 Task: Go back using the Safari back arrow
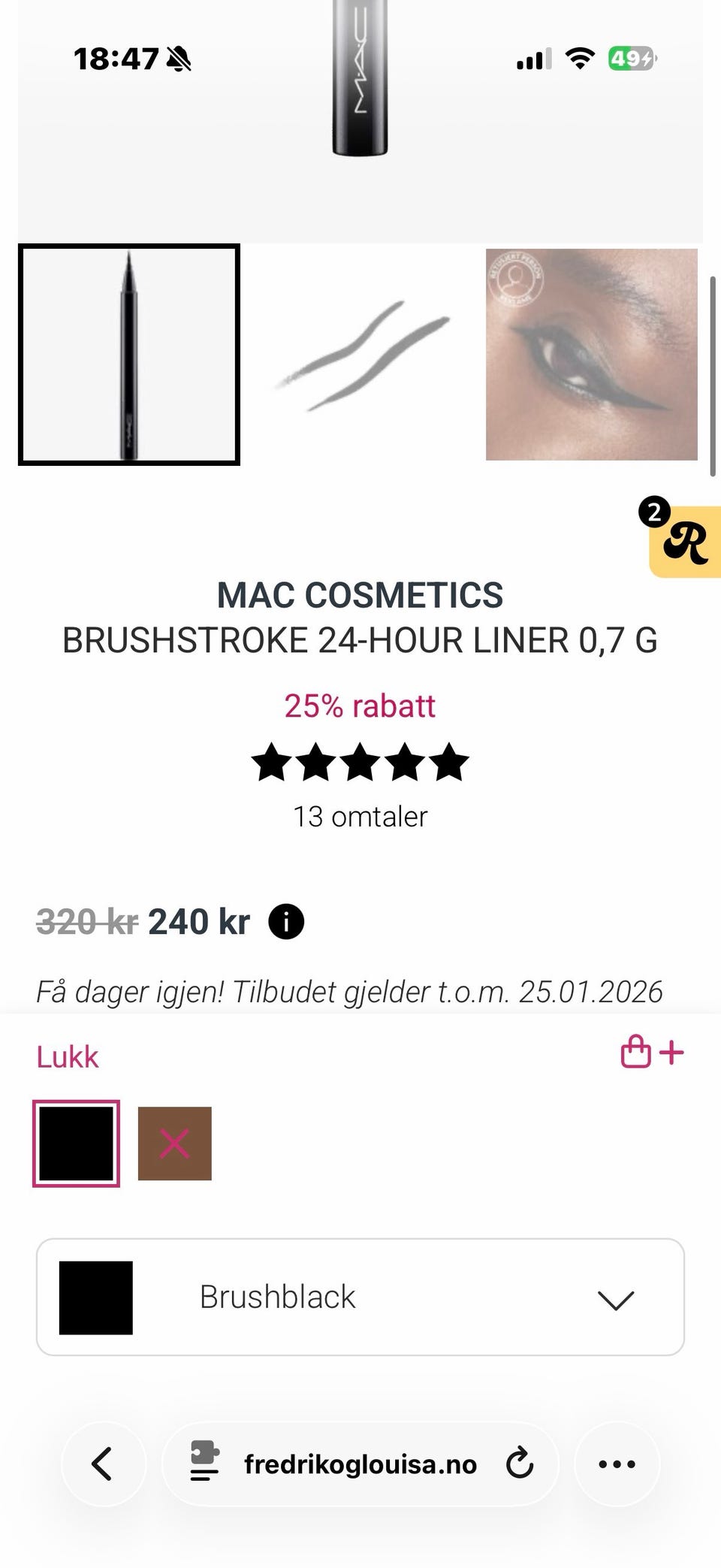point(104,1464)
